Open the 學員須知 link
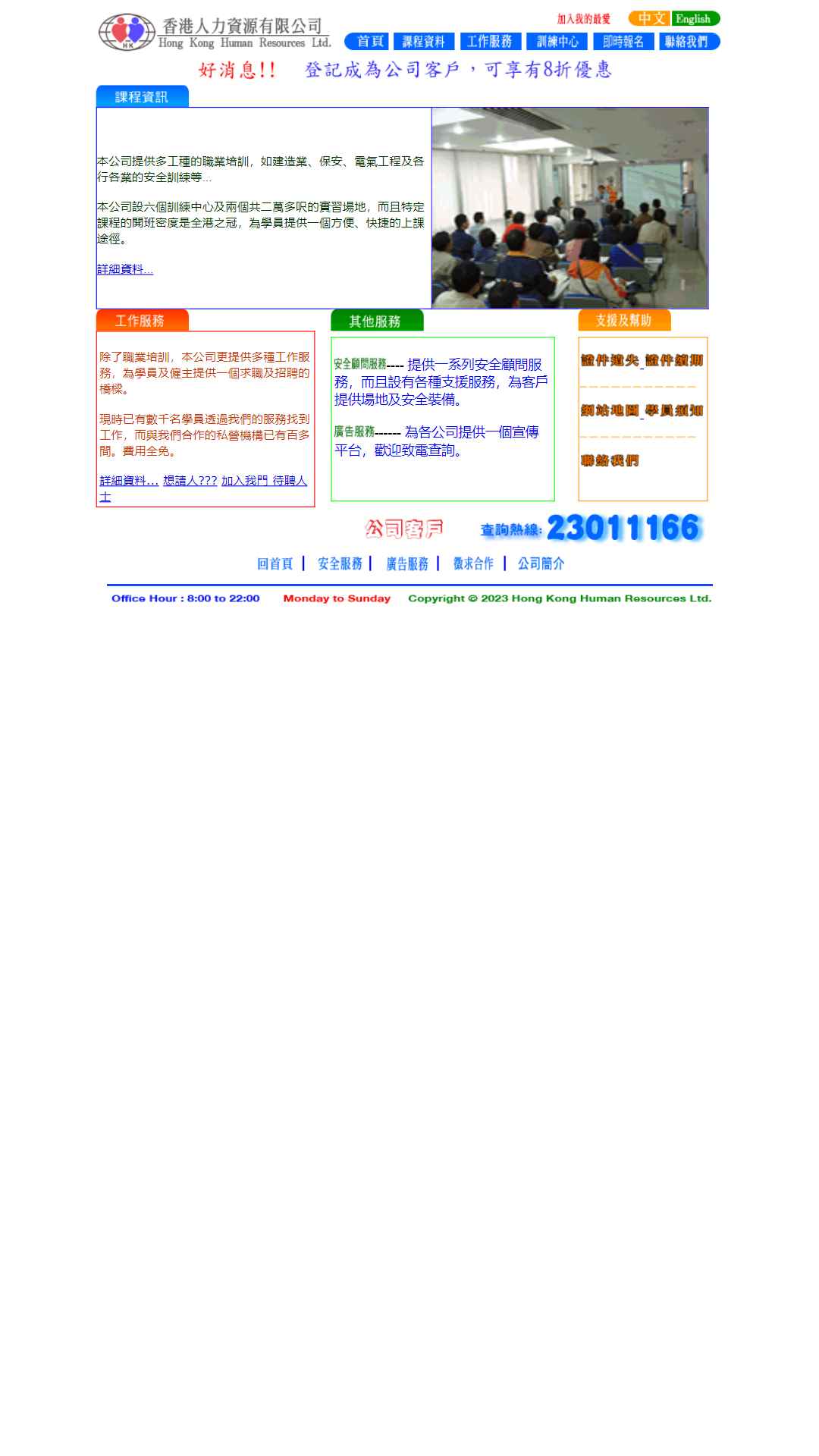819x1456 pixels. 674,410
